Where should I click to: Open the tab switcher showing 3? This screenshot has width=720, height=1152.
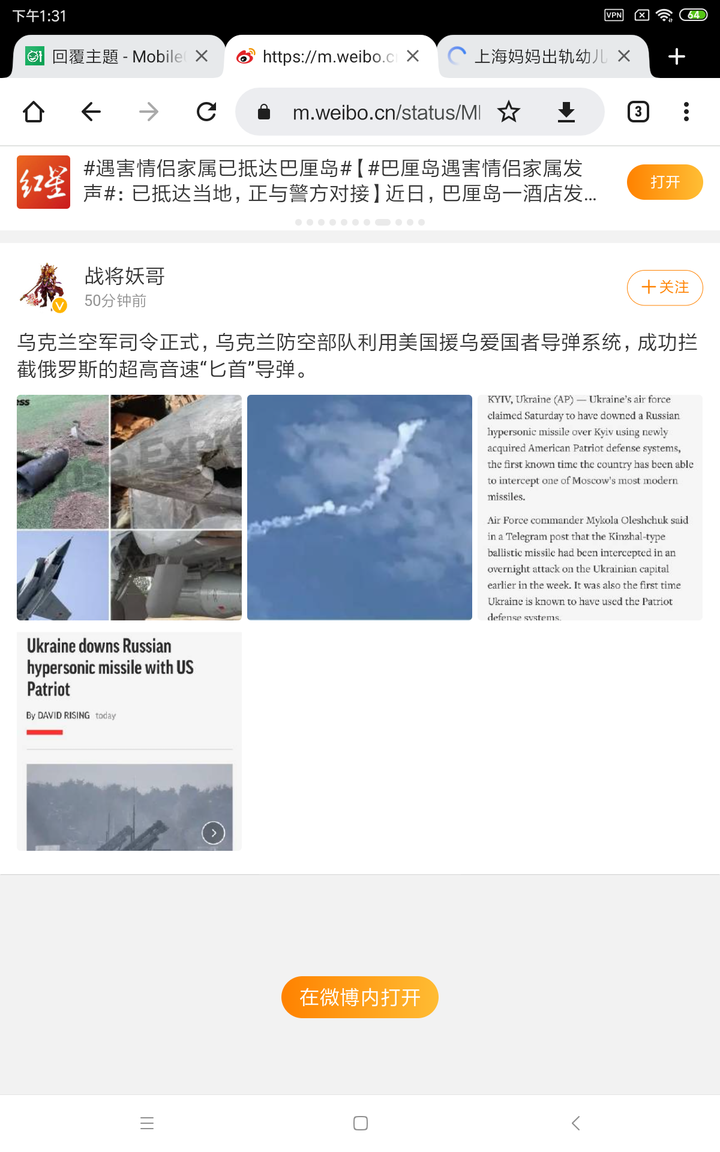[638, 112]
